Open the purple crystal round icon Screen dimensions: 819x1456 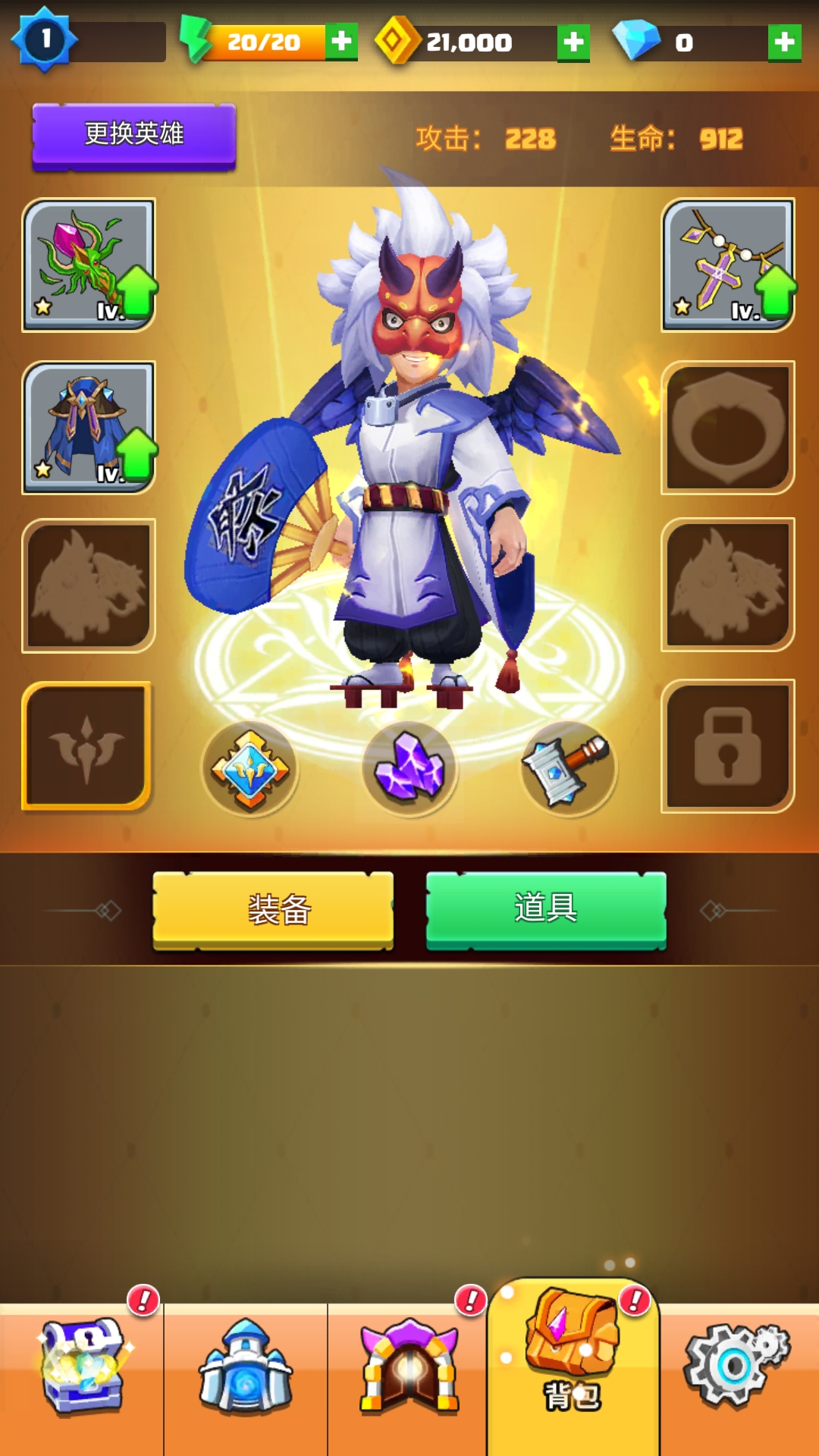pos(409,769)
